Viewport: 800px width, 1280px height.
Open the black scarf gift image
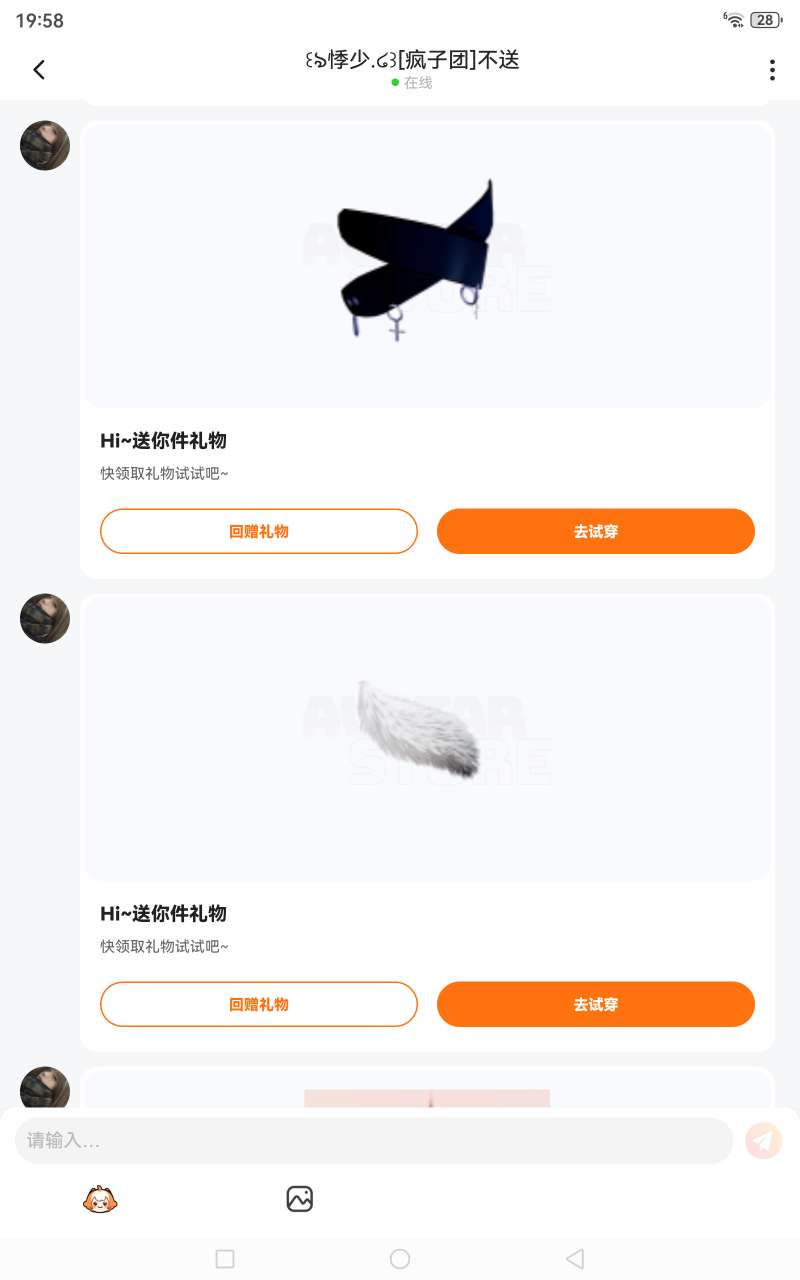pyautogui.click(x=427, y=265)
